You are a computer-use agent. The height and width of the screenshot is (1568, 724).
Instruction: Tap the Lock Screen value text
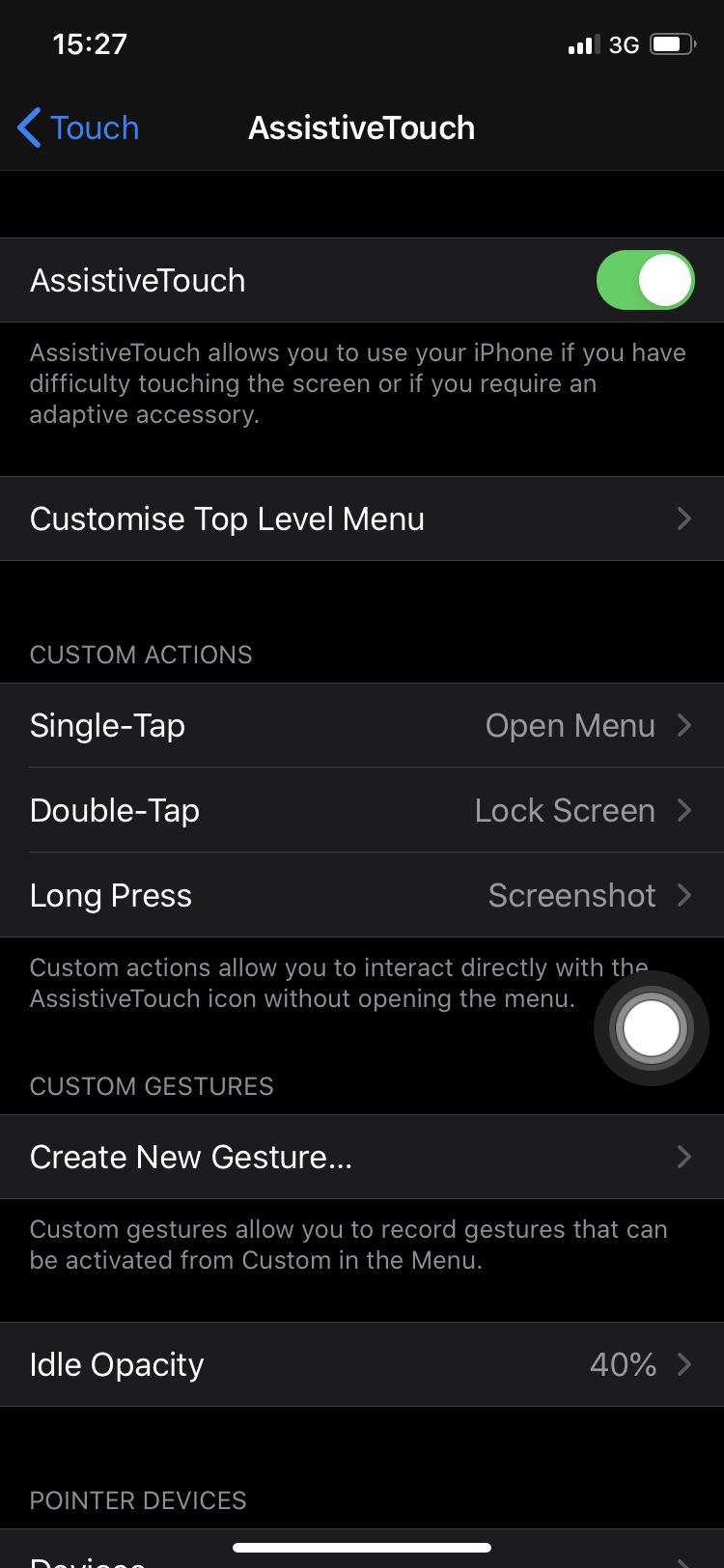tap(565, 811)
